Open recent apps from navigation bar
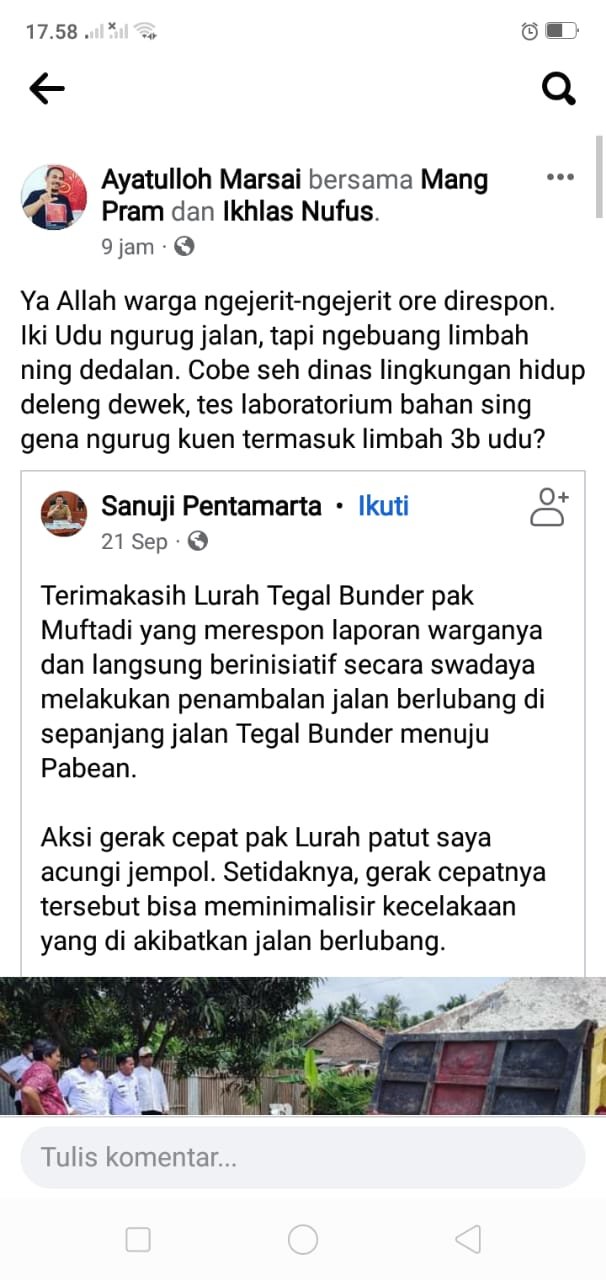The height and width of the screenshot is (1280, 606). coord(138,1240)
